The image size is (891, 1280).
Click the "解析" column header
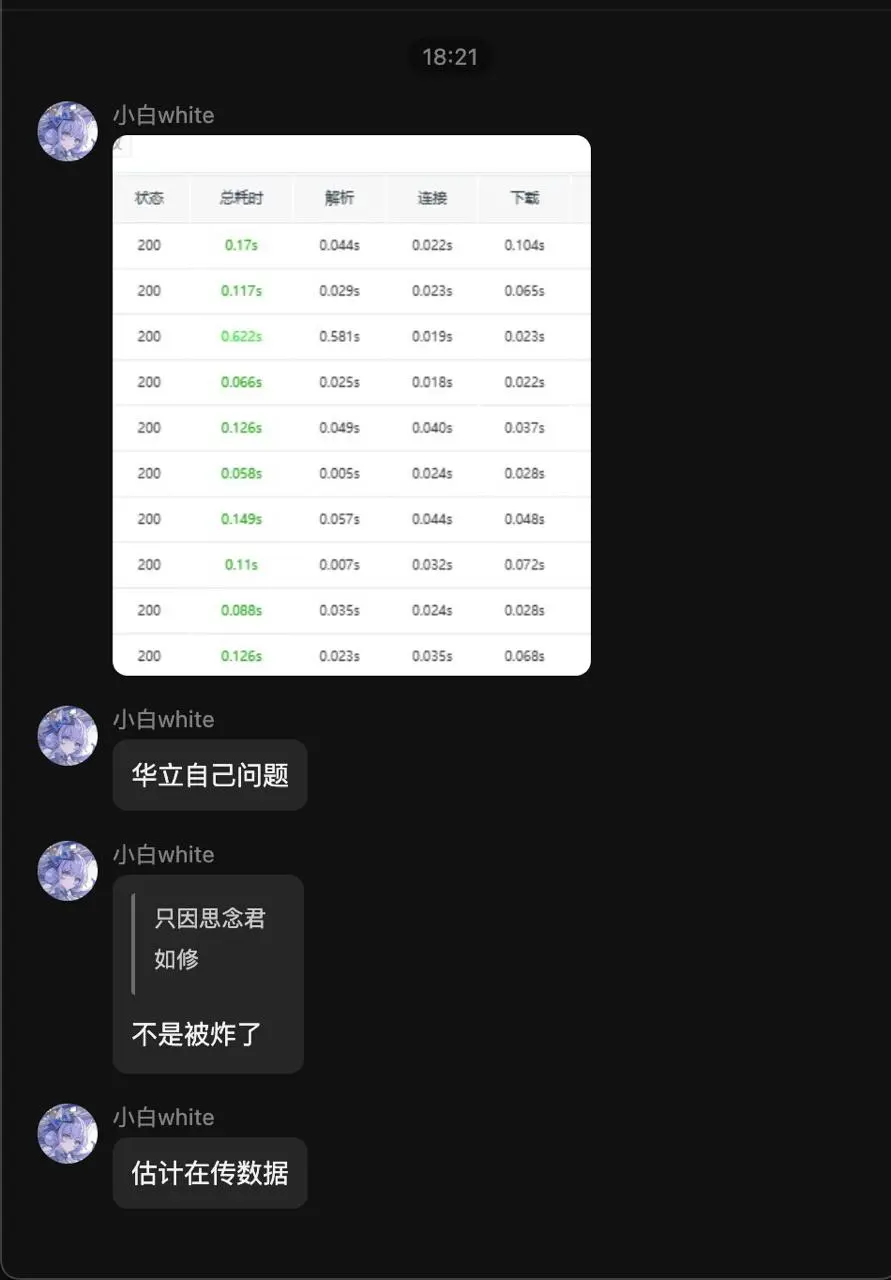pos(339,198)
